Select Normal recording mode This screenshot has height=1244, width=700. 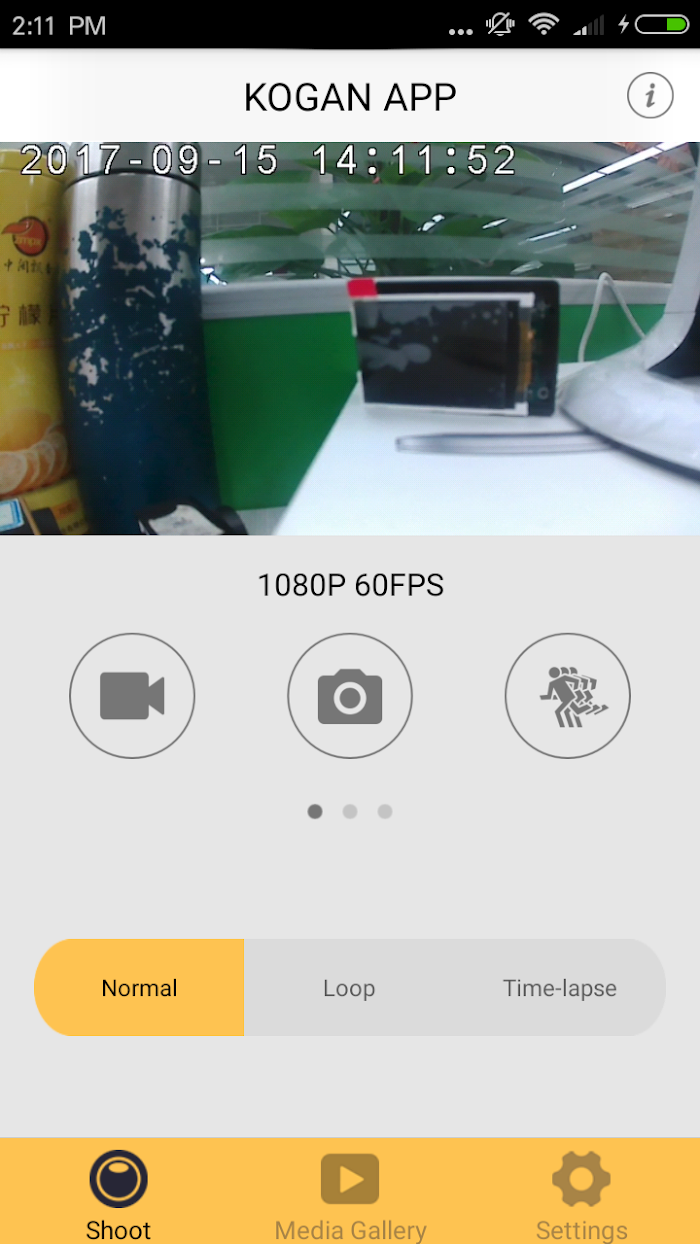(139, 987)
